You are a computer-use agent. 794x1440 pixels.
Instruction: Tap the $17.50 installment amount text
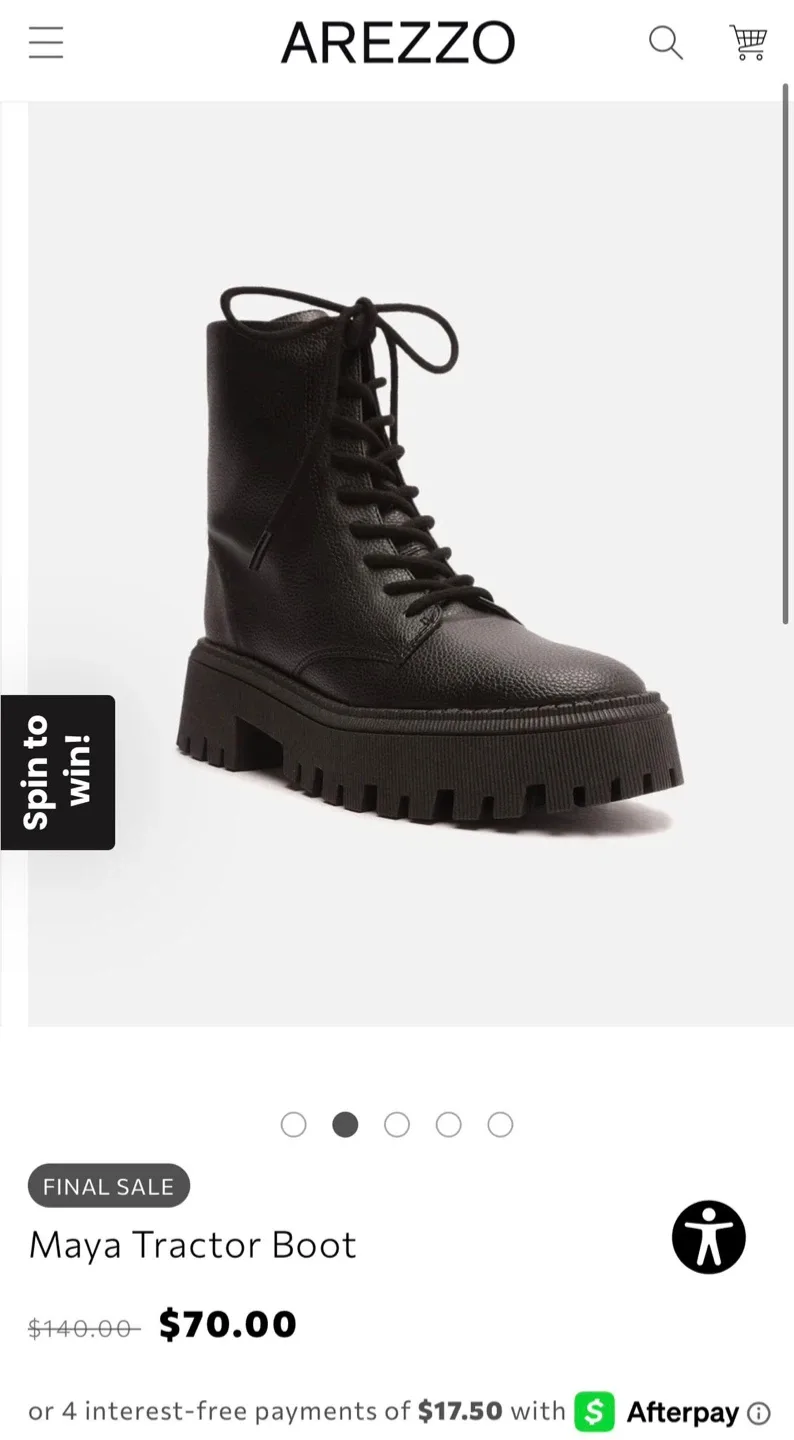point(461,1412)
